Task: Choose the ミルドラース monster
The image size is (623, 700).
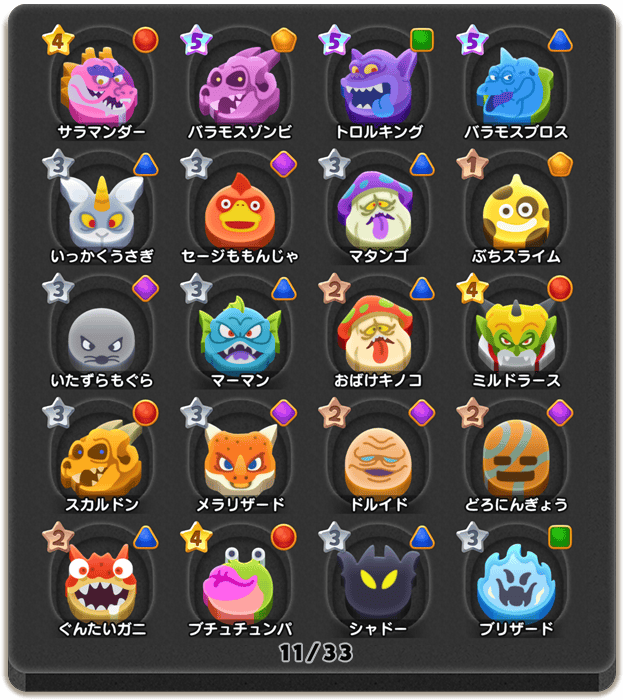Action: pos(515,333)
